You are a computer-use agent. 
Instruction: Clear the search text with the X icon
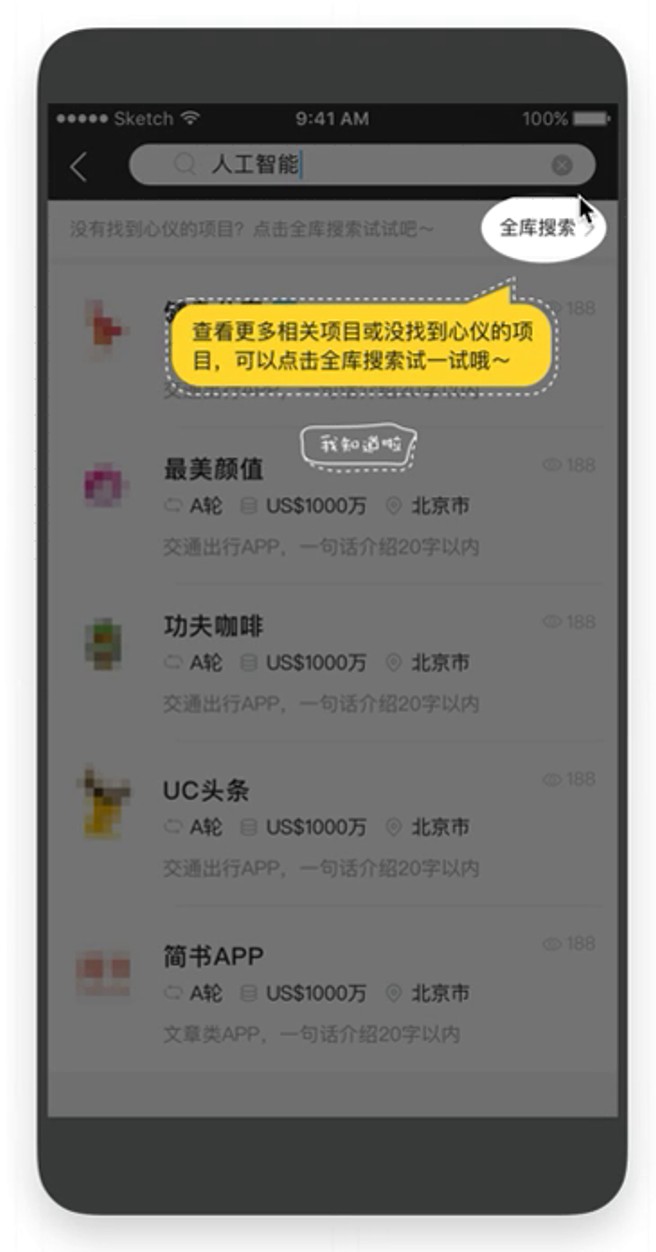pyautogui.click(x=562, y=165)
